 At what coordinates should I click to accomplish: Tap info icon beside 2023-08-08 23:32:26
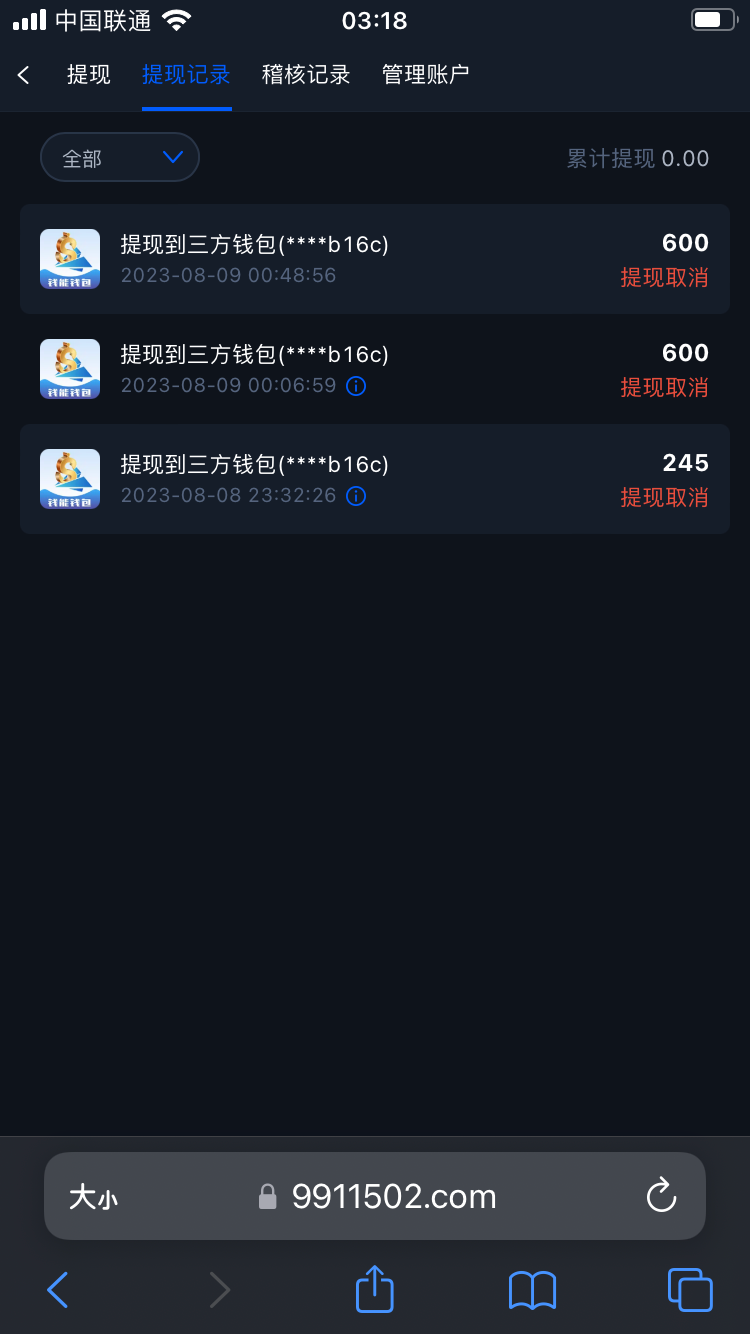coord(356,496)
